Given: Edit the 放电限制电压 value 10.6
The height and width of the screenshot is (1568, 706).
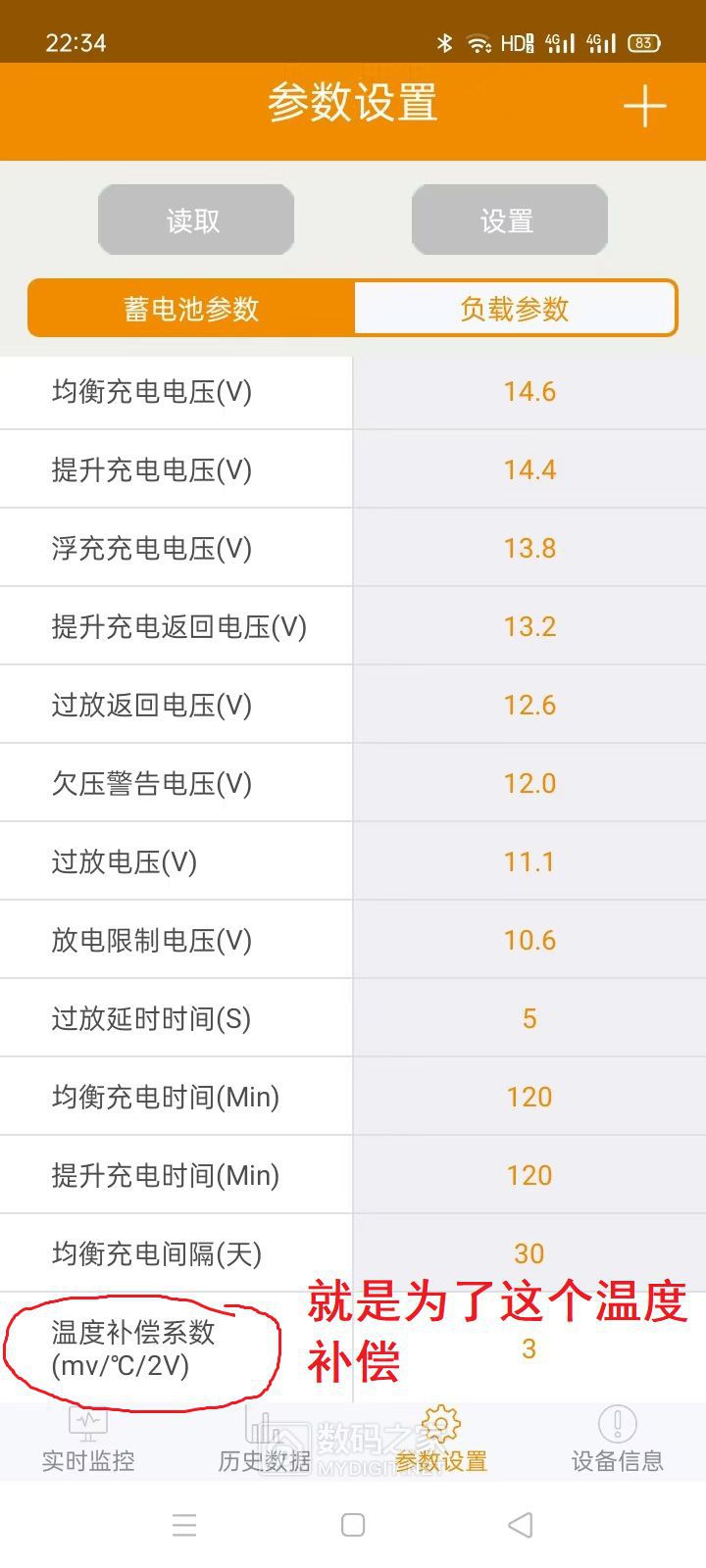Looking at the screenshot, I should point(529,941).
